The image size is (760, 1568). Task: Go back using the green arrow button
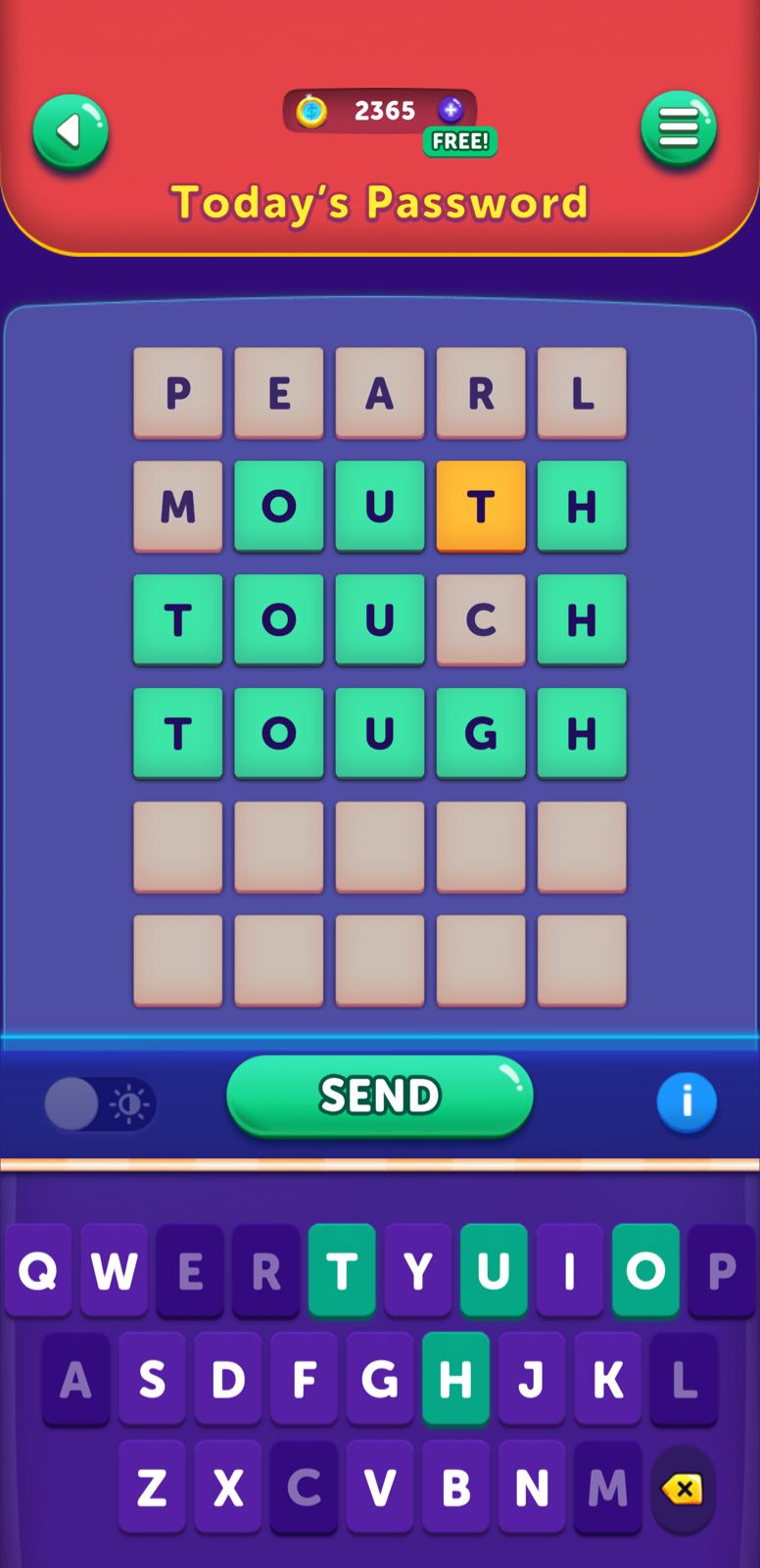71,132
